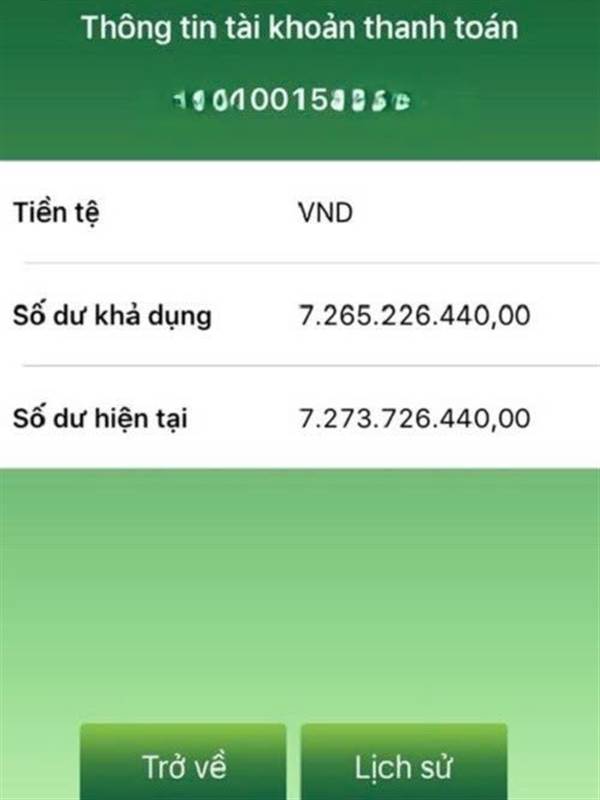Open Lịch sử transaction history
The height and width of the screenshot is (800, 600).
404,762
